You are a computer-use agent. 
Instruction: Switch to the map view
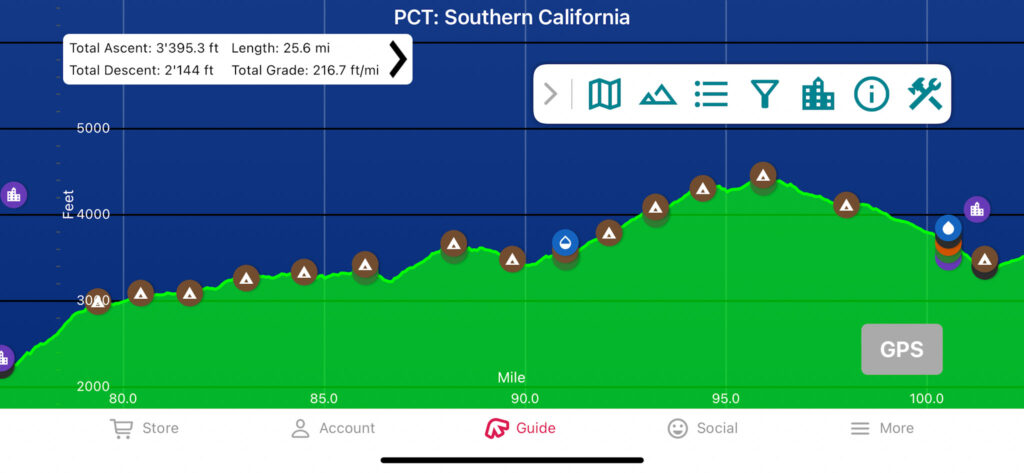(x=604, y=95)
